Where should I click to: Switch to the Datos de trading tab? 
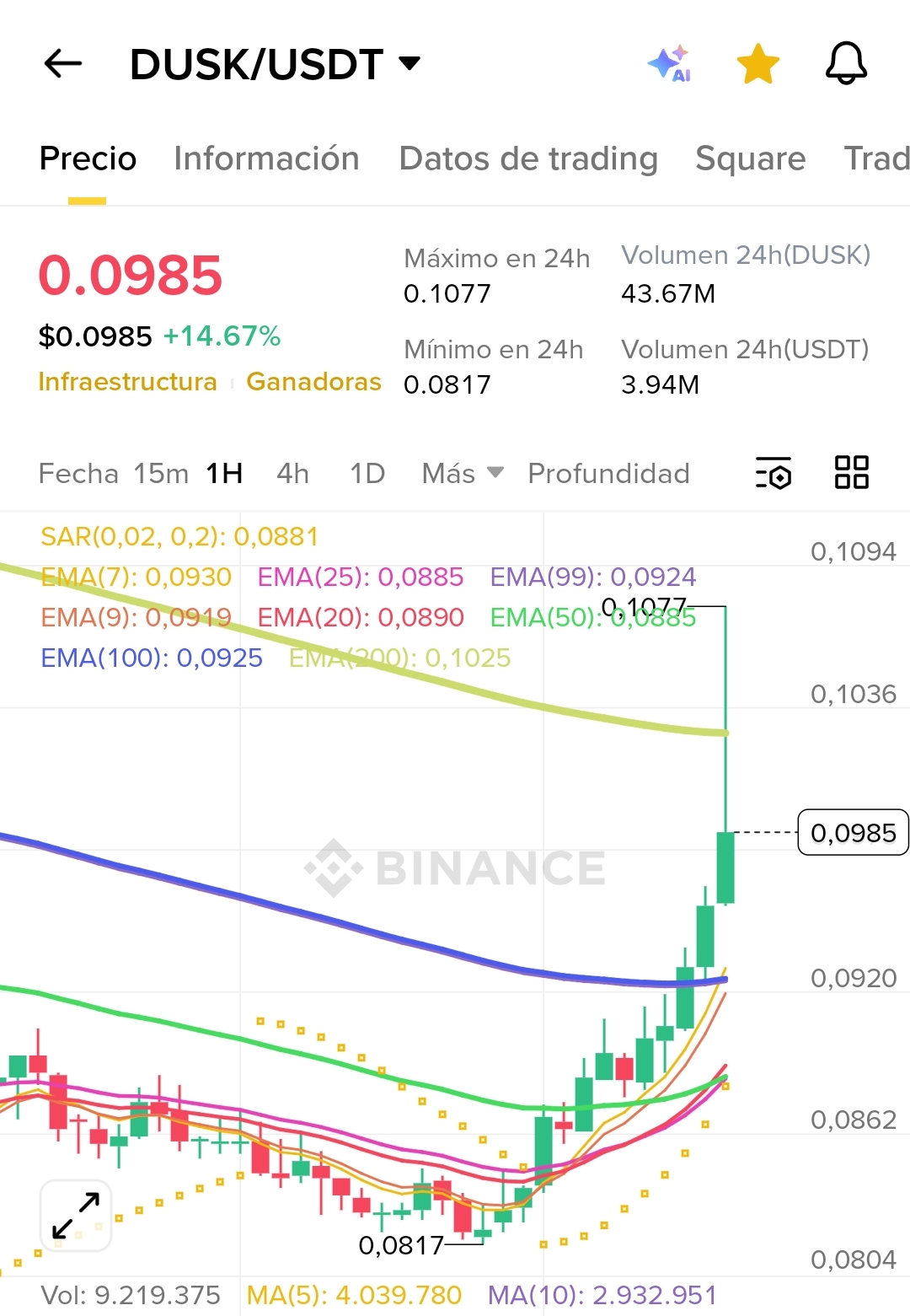point(528,158)
